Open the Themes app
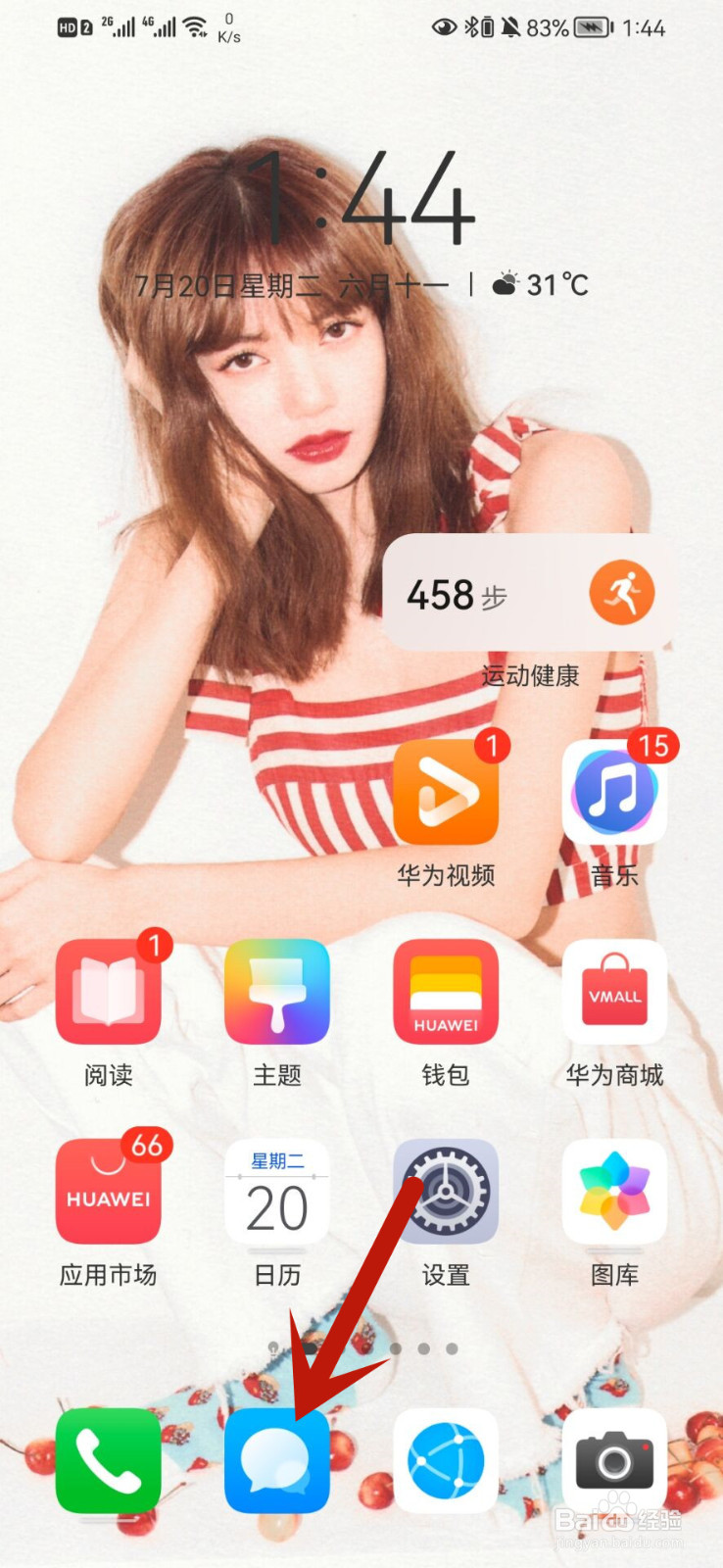723x1568 pixels. (277, 992)
